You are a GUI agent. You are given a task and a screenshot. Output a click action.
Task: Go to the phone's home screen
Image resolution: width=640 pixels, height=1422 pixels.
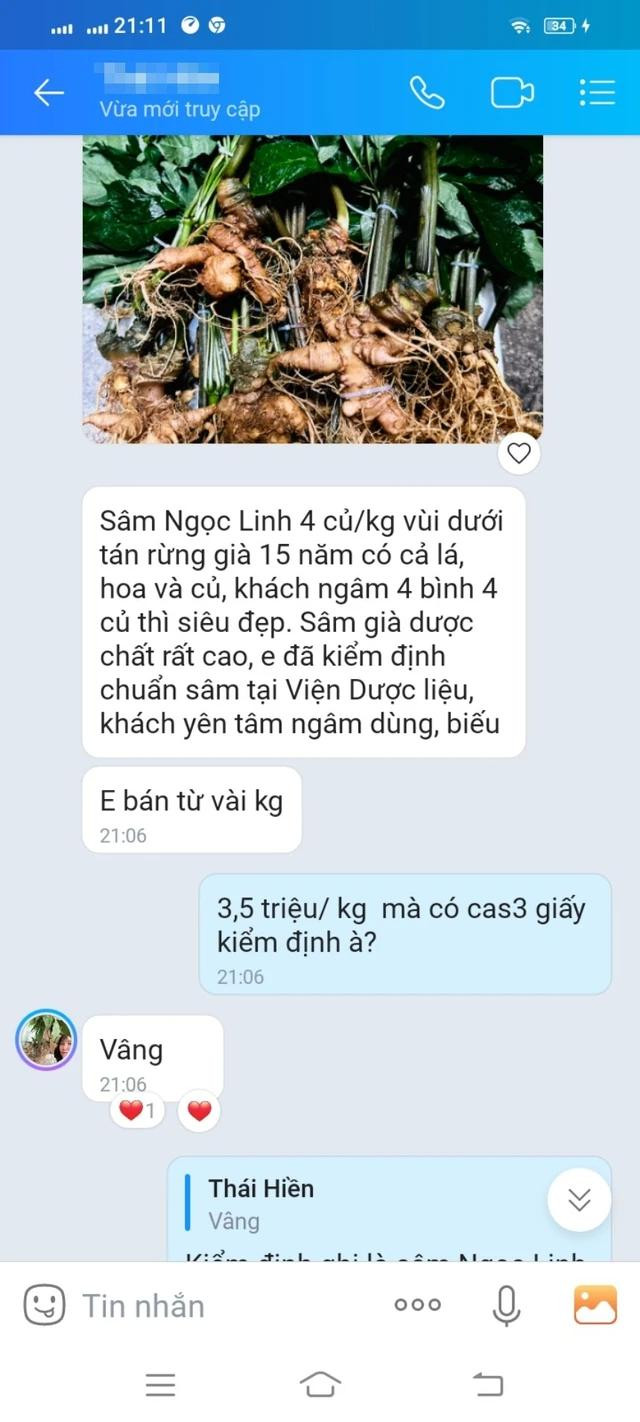320,1385
